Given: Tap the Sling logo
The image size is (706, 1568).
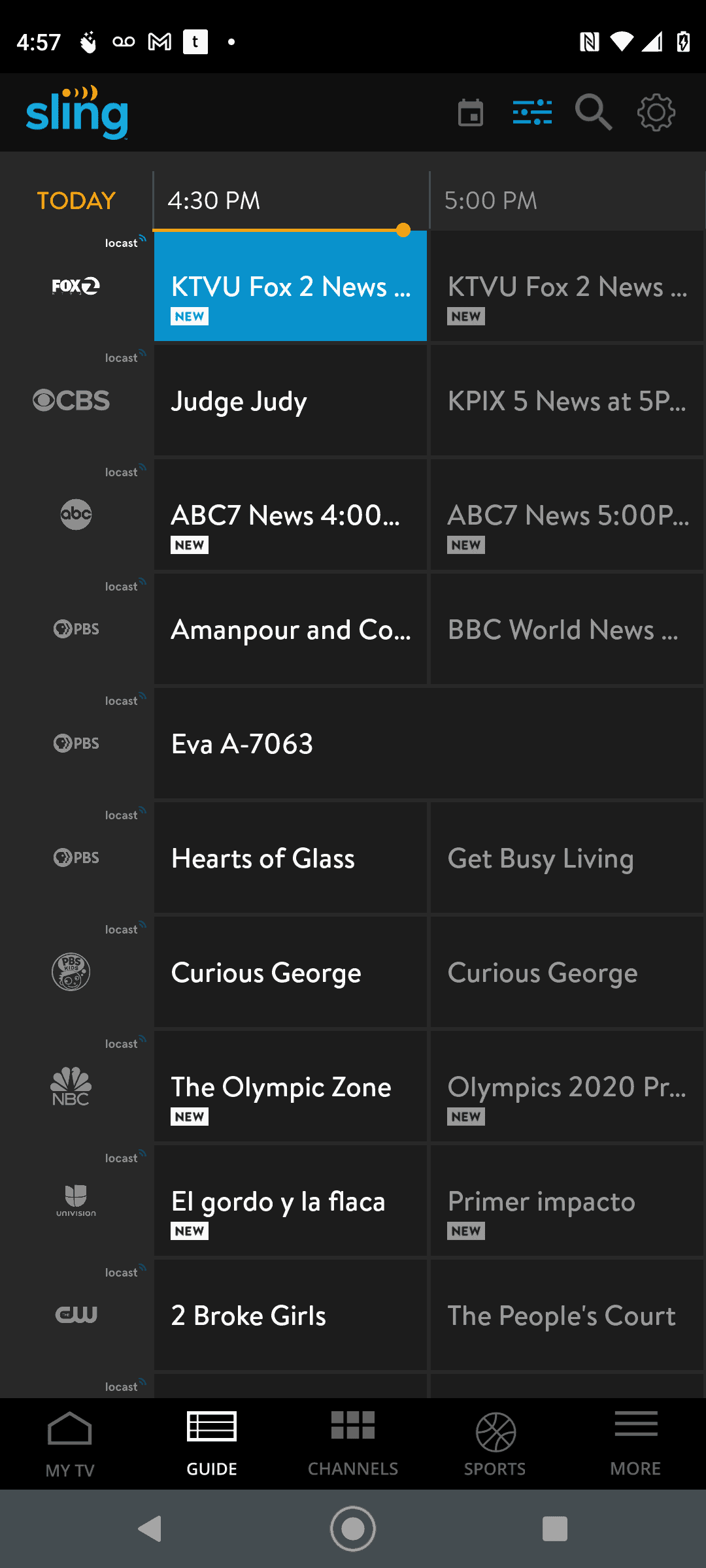Looking at the screenshot, I should click(x=76, y=112).
